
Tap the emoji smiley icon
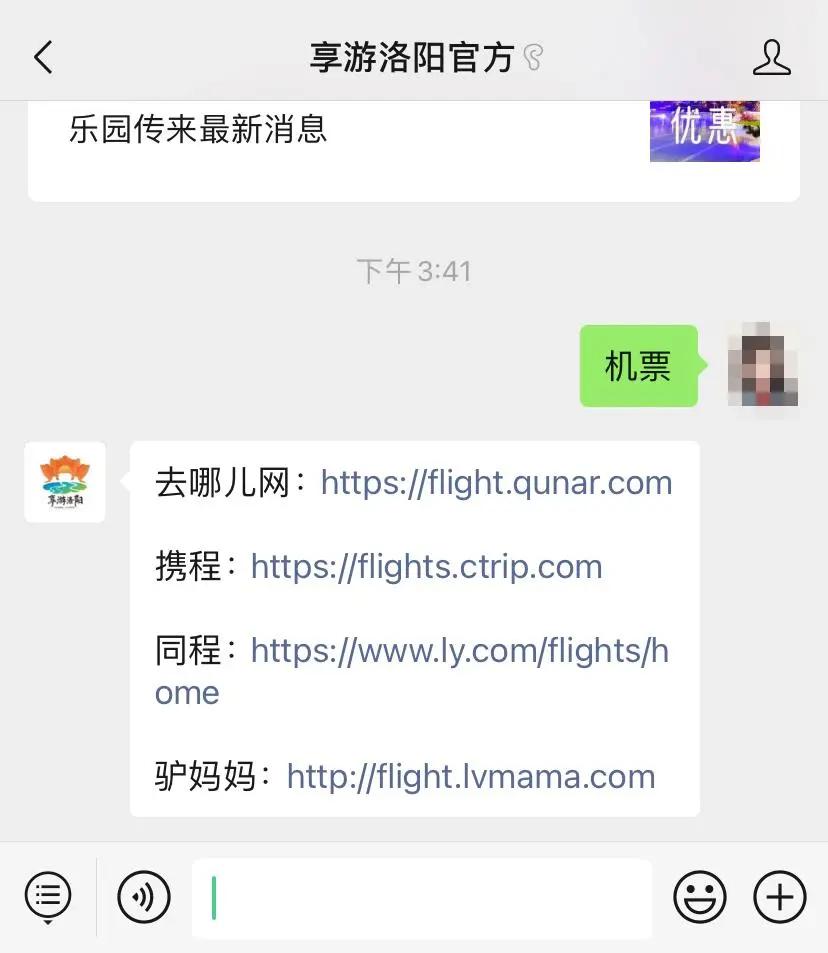point(700,897)
